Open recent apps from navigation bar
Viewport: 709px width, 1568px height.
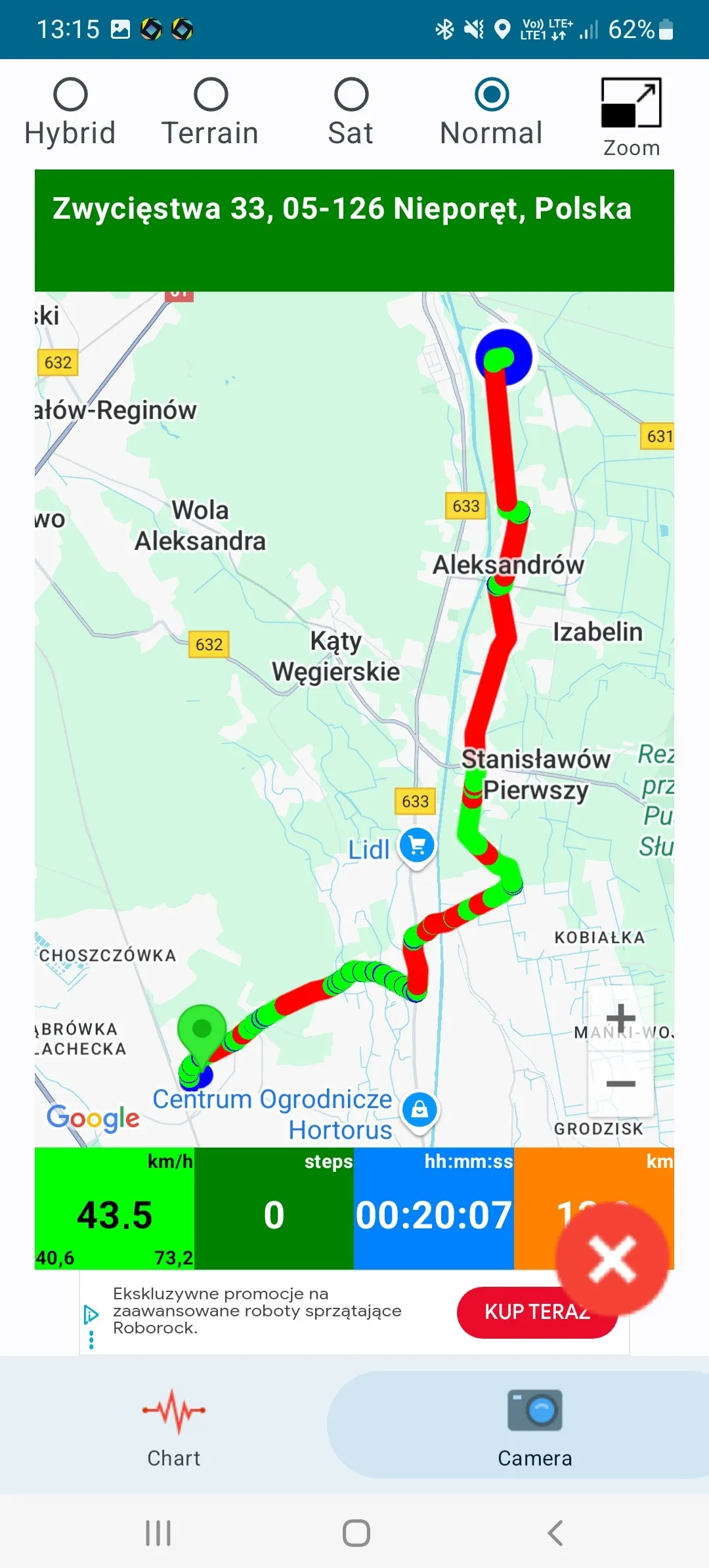[158, 1533]
